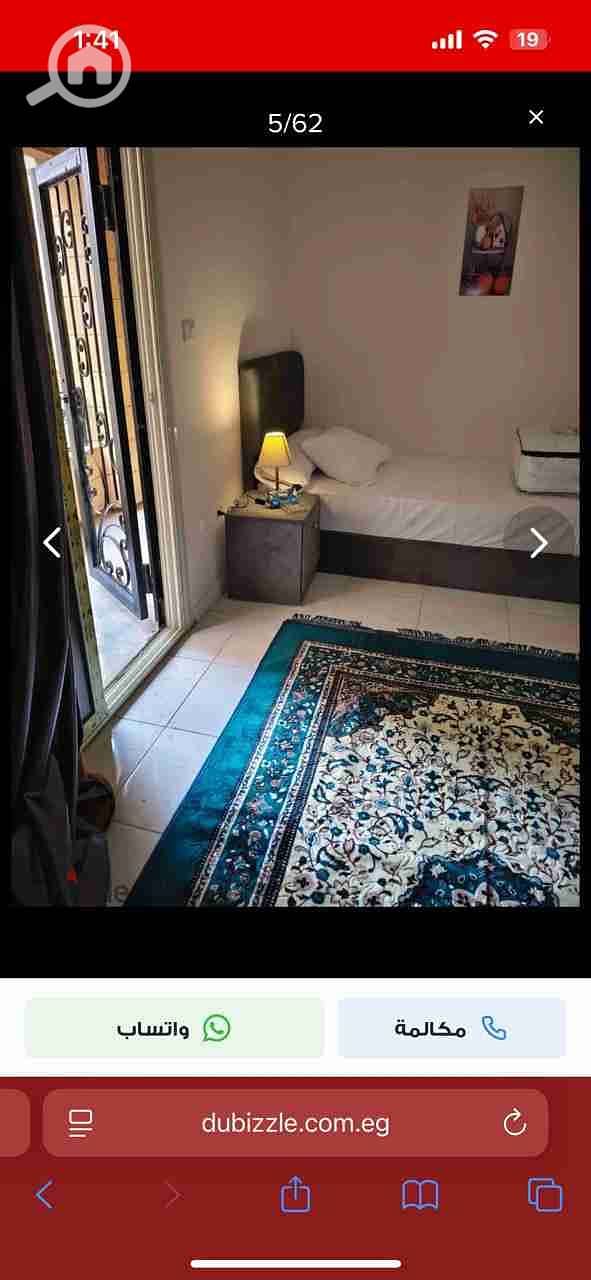Open the page format options menu

[81, 1123]
